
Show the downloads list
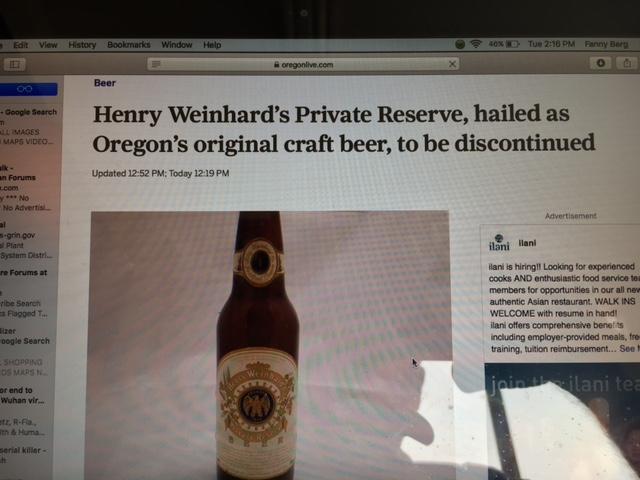click(602, 63)
